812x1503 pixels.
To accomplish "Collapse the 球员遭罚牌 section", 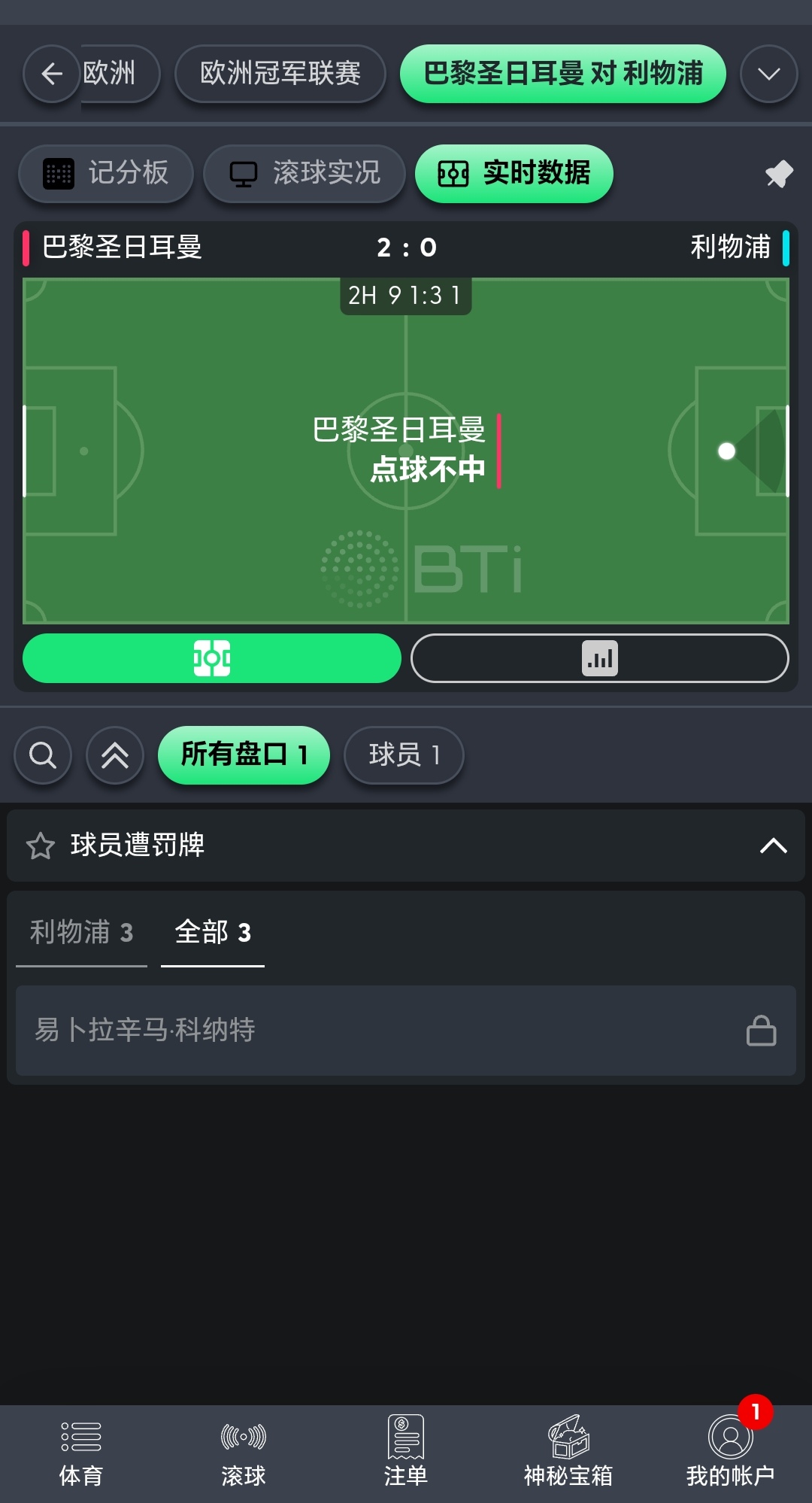I will pyautogui.click(x=773, y=846).
